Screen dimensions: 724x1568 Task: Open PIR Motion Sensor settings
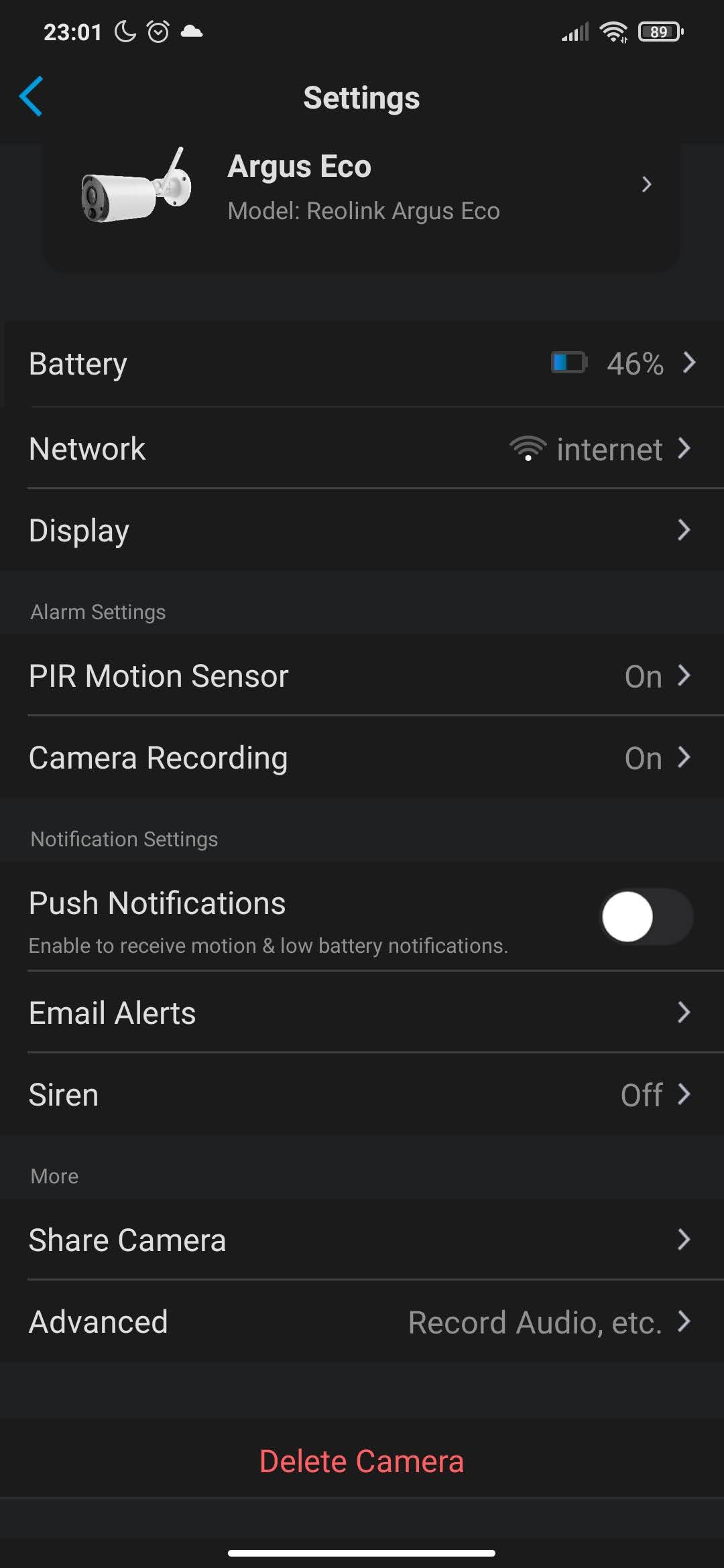pos(362,676)
